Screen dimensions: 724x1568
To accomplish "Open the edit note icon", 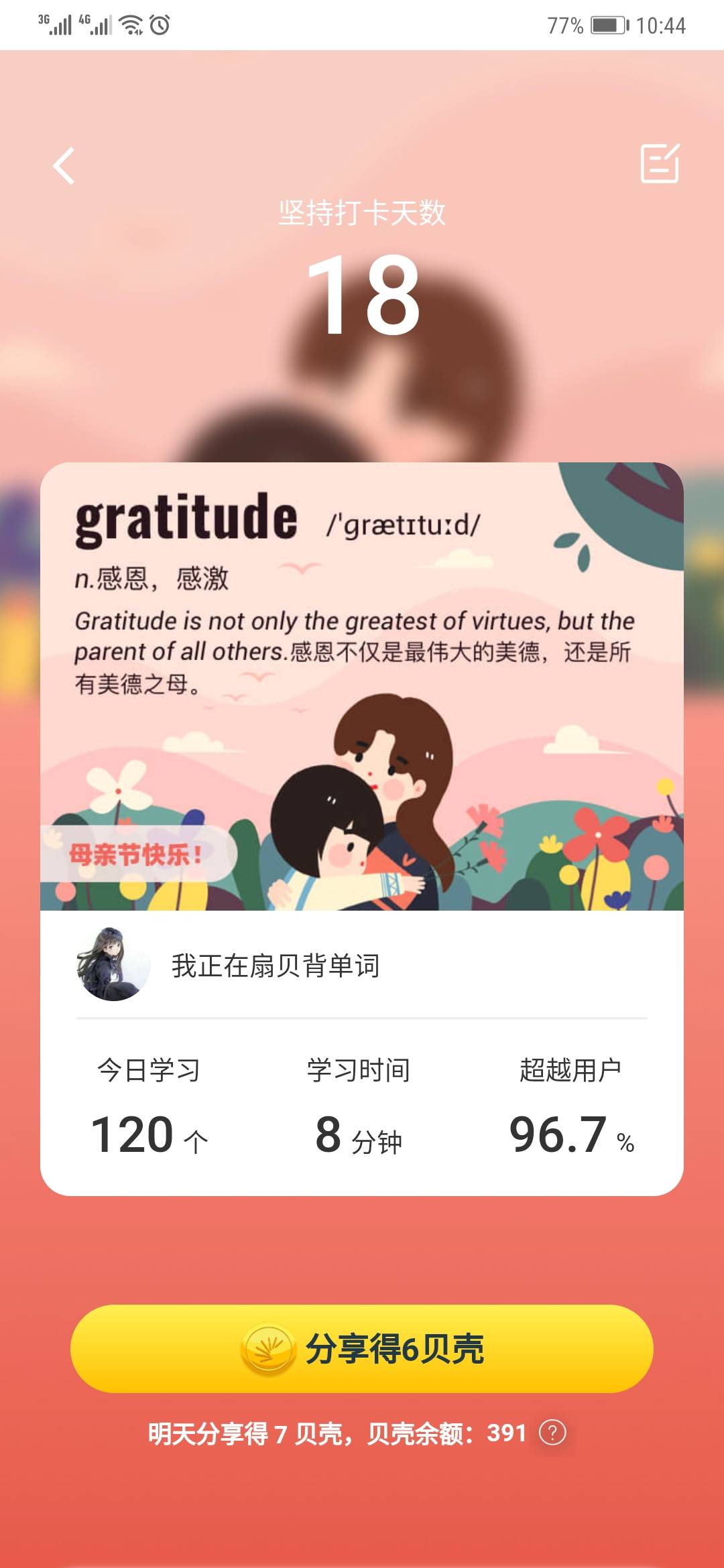I will tap(660, 163).
